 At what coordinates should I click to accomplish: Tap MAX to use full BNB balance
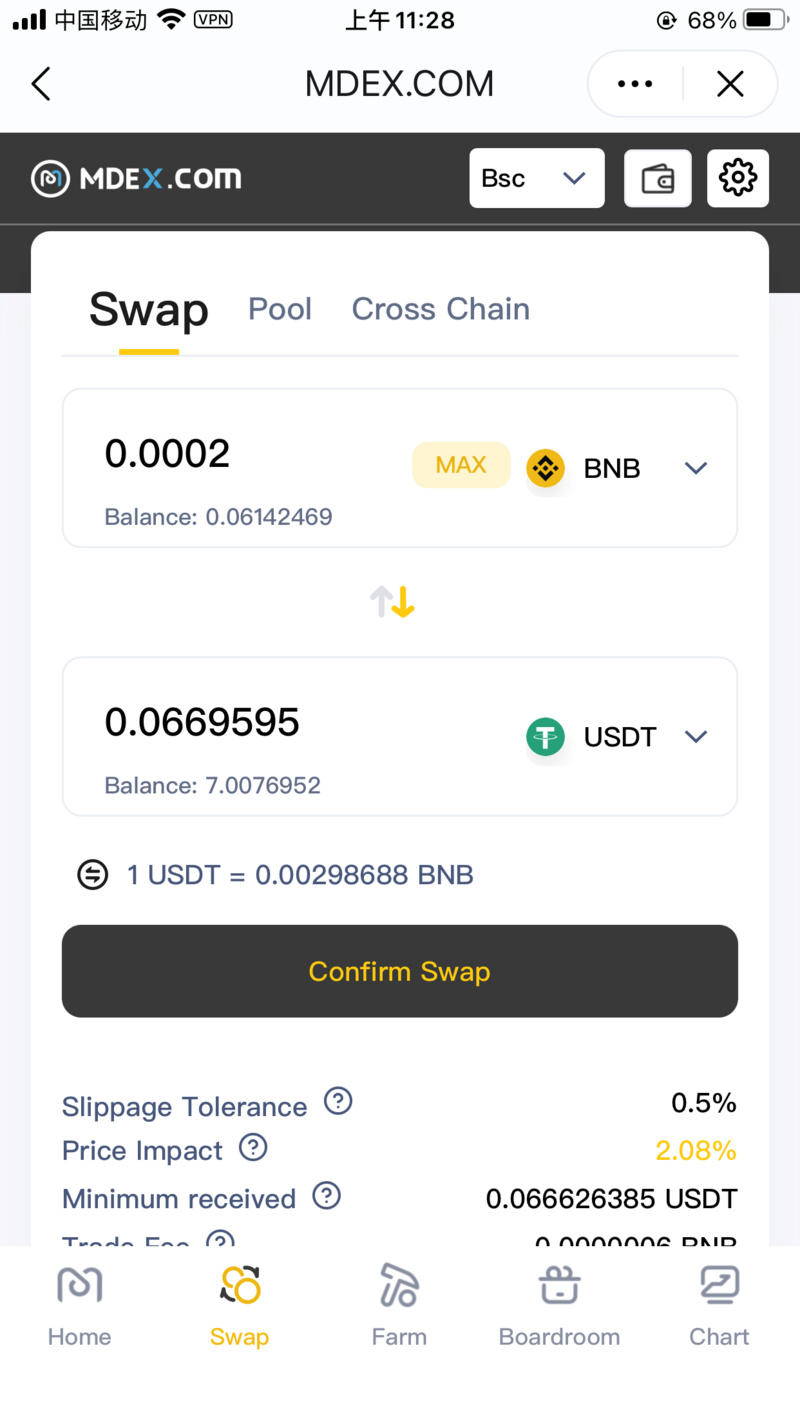461,465
